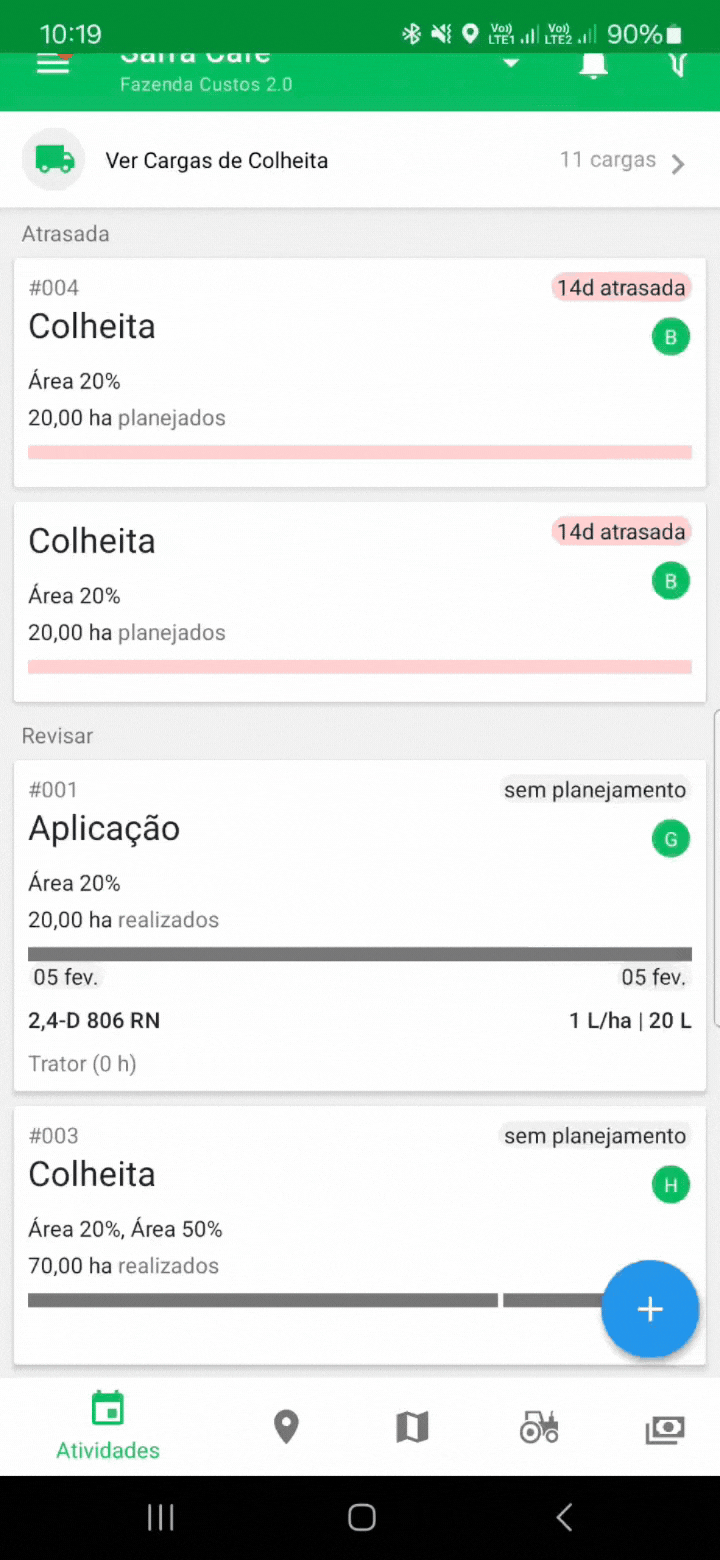720x1560 pixels.
Task: Open Ver Cargas de Colheita
Action: pyautogui.click(x=216, y=159)
